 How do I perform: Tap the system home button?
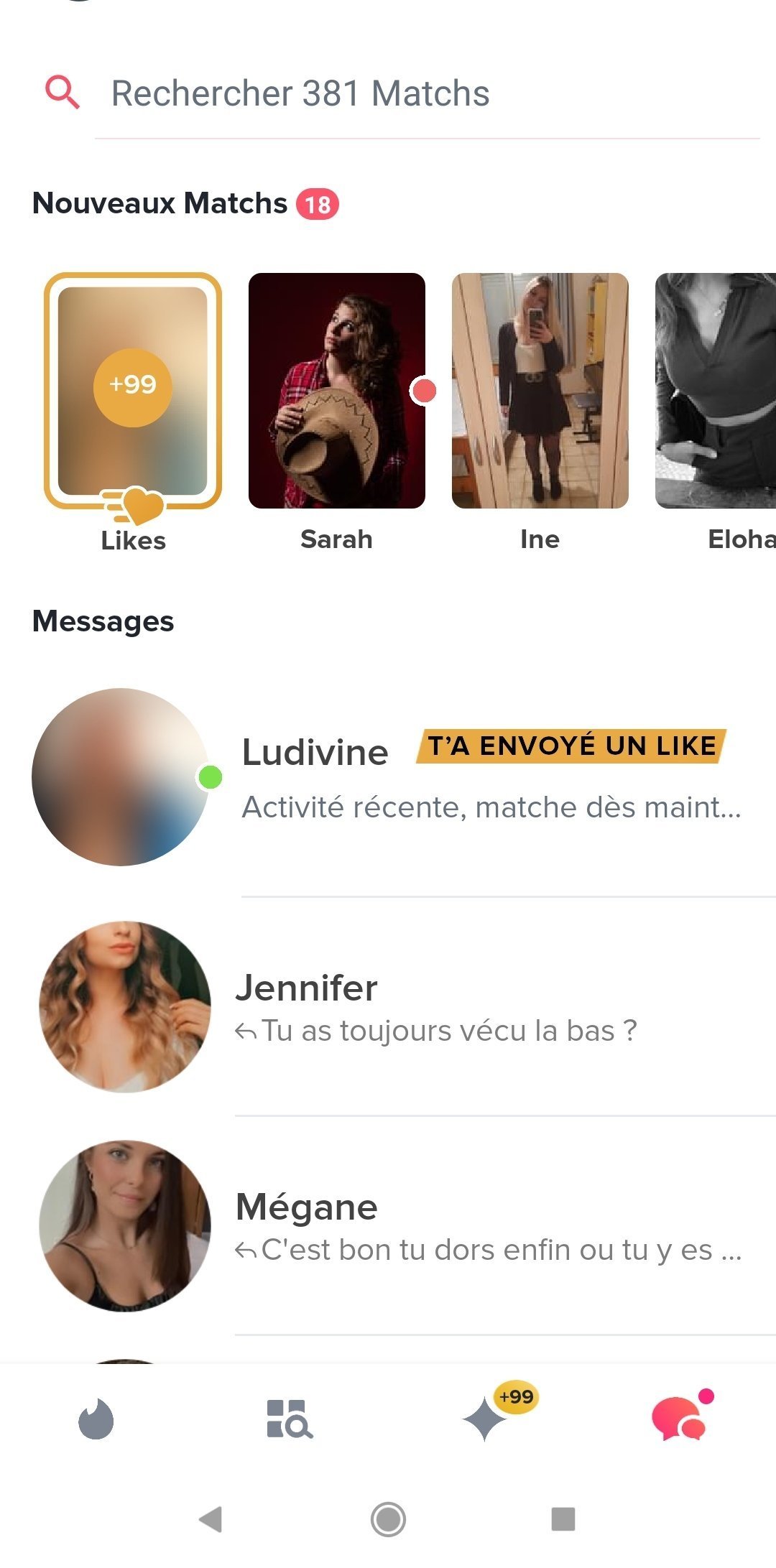click(388, 1519)
